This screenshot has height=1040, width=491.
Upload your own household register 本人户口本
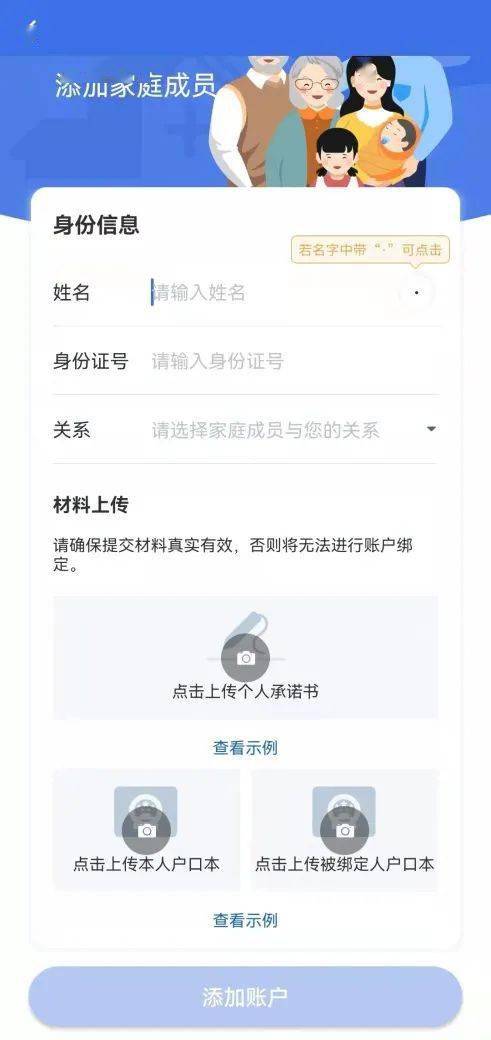coord(147,829)
